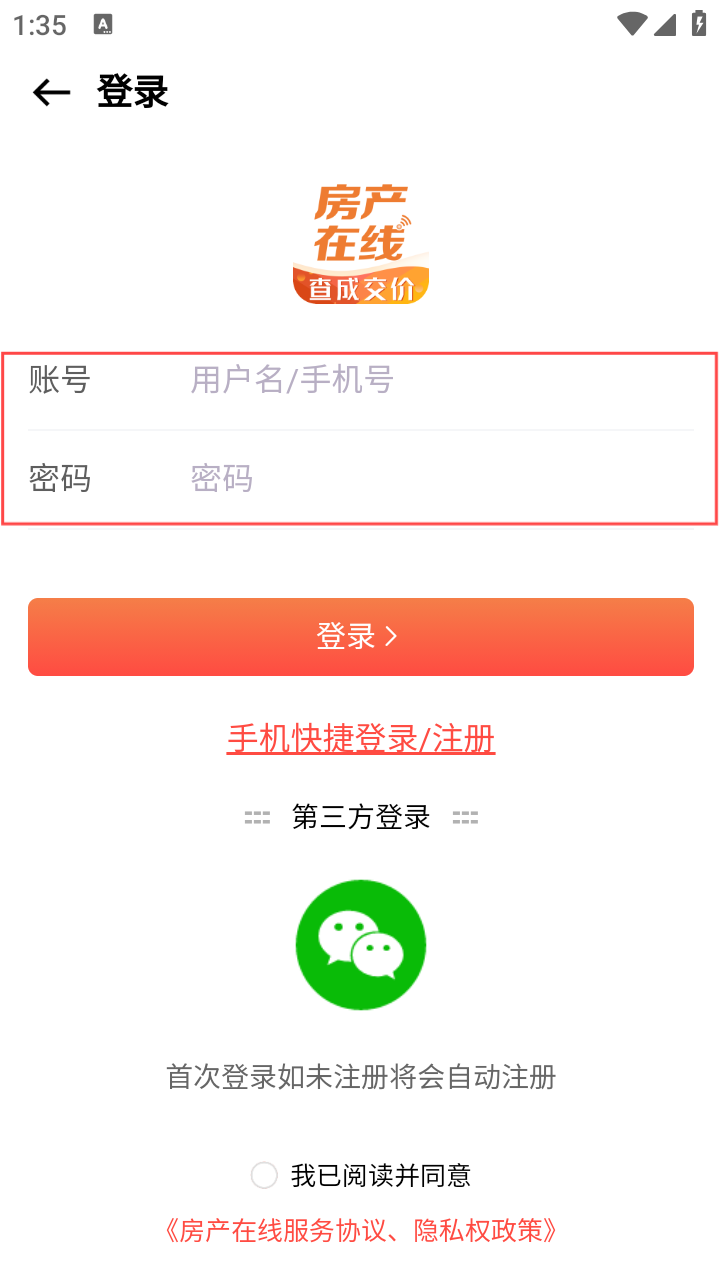Log in with the WeChat icon
720x1280 pixels.
tap(360, 944)
